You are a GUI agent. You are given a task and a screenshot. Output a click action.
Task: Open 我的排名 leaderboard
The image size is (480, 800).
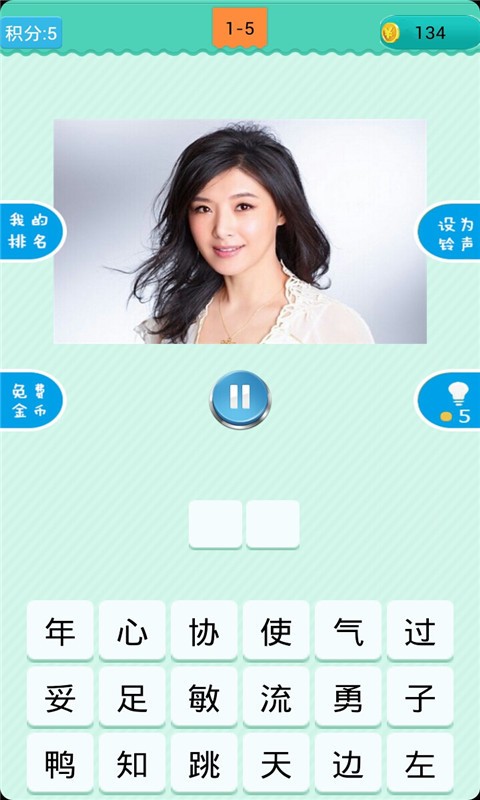coord(31,231)
